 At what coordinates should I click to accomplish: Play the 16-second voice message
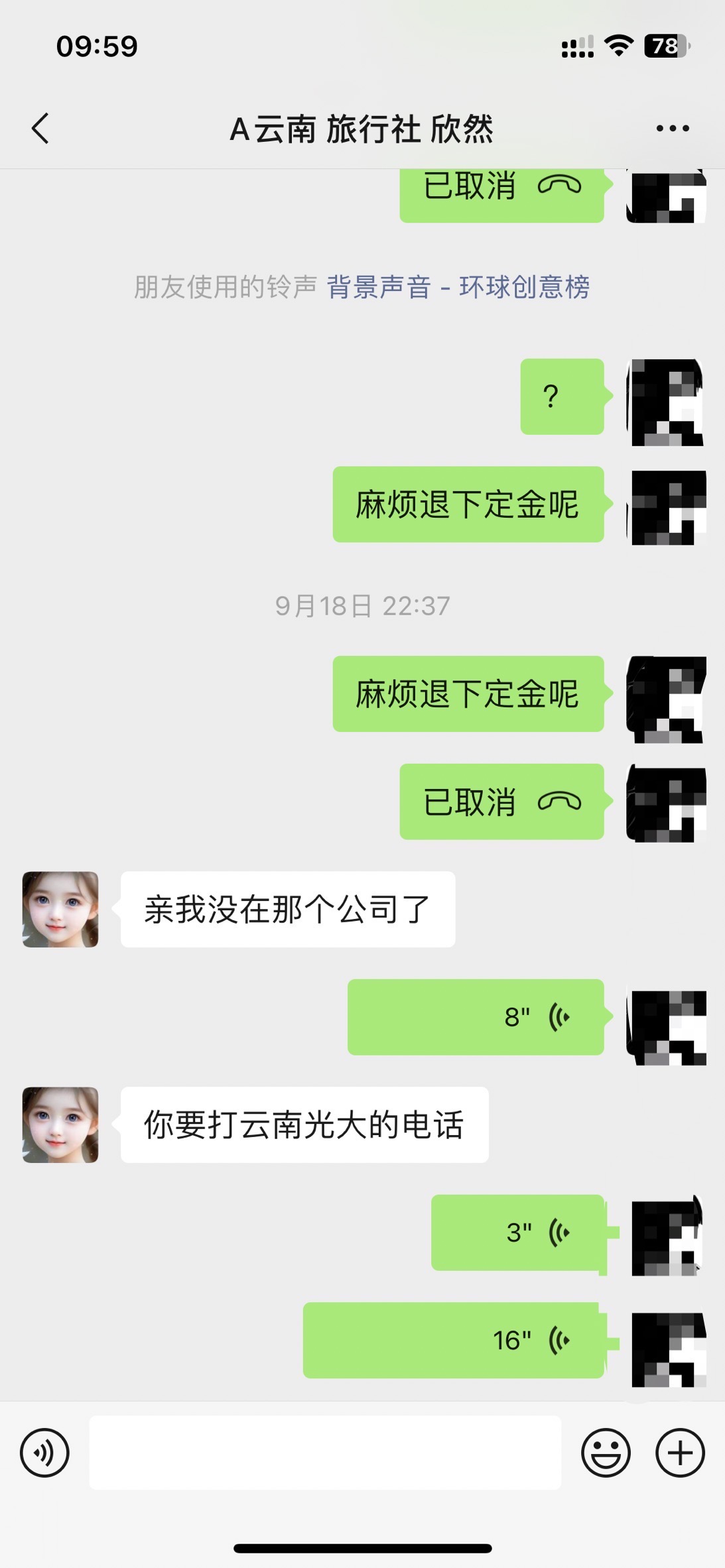[454, 1340]
